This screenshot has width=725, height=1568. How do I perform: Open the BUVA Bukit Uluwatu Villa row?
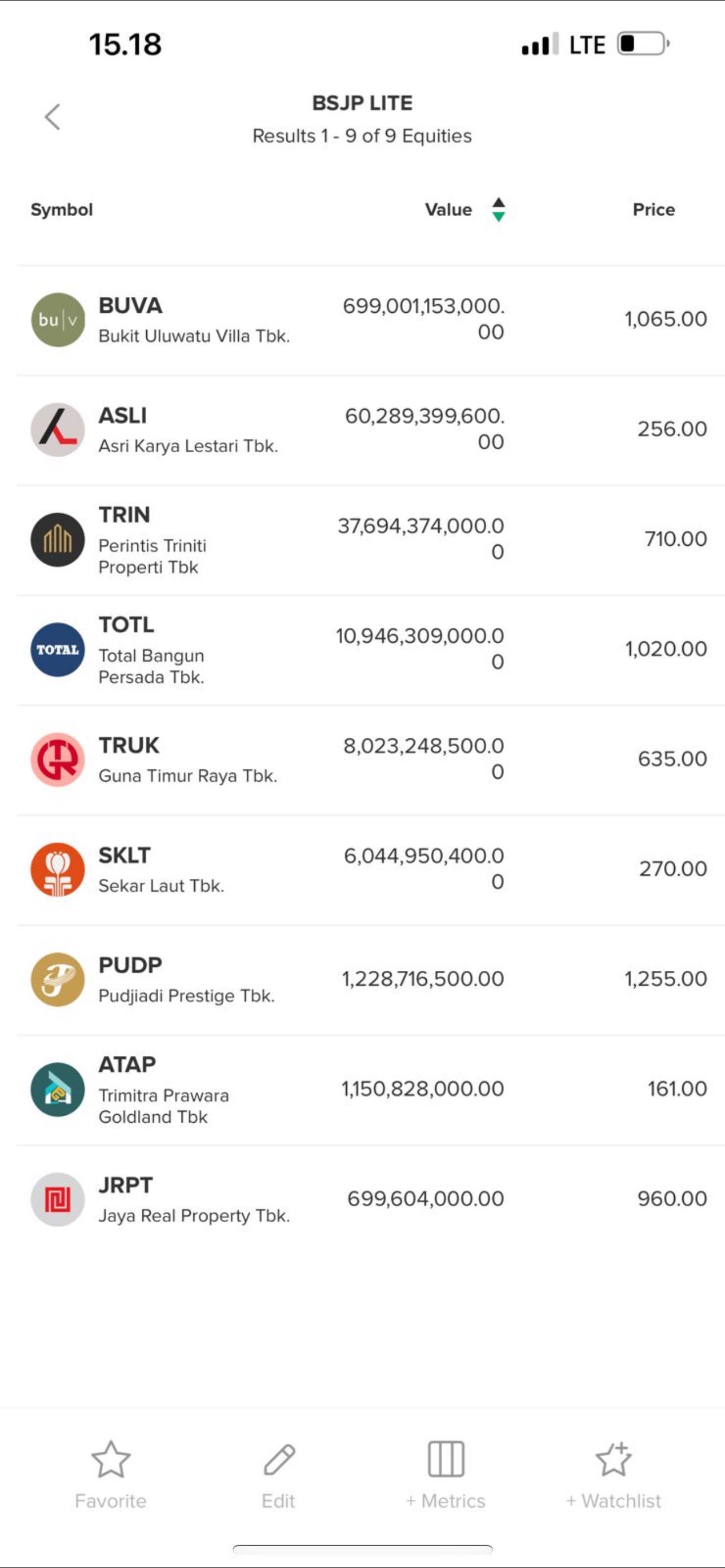pyautogui.click(x=194, y=319)
